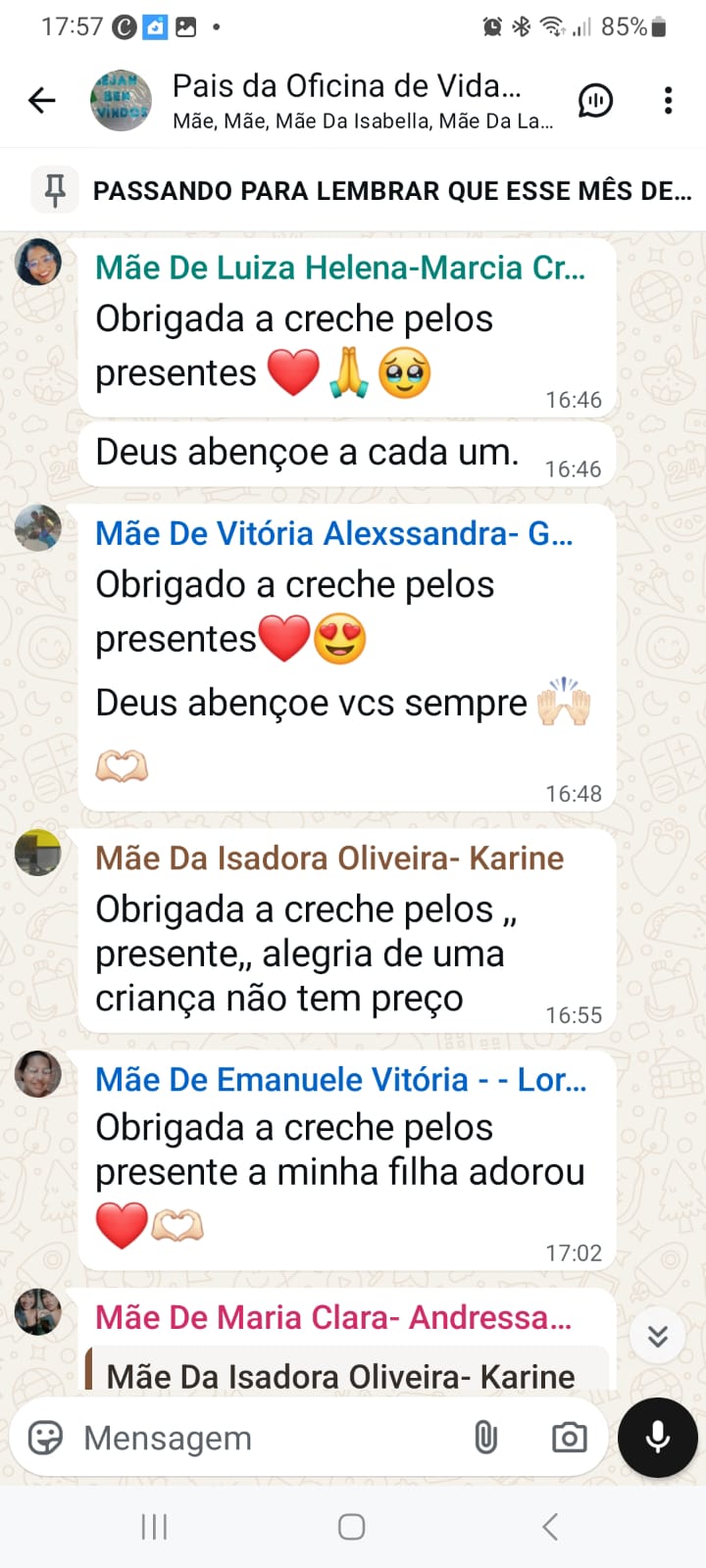Jump to the latest messages

pos(657,1336)
